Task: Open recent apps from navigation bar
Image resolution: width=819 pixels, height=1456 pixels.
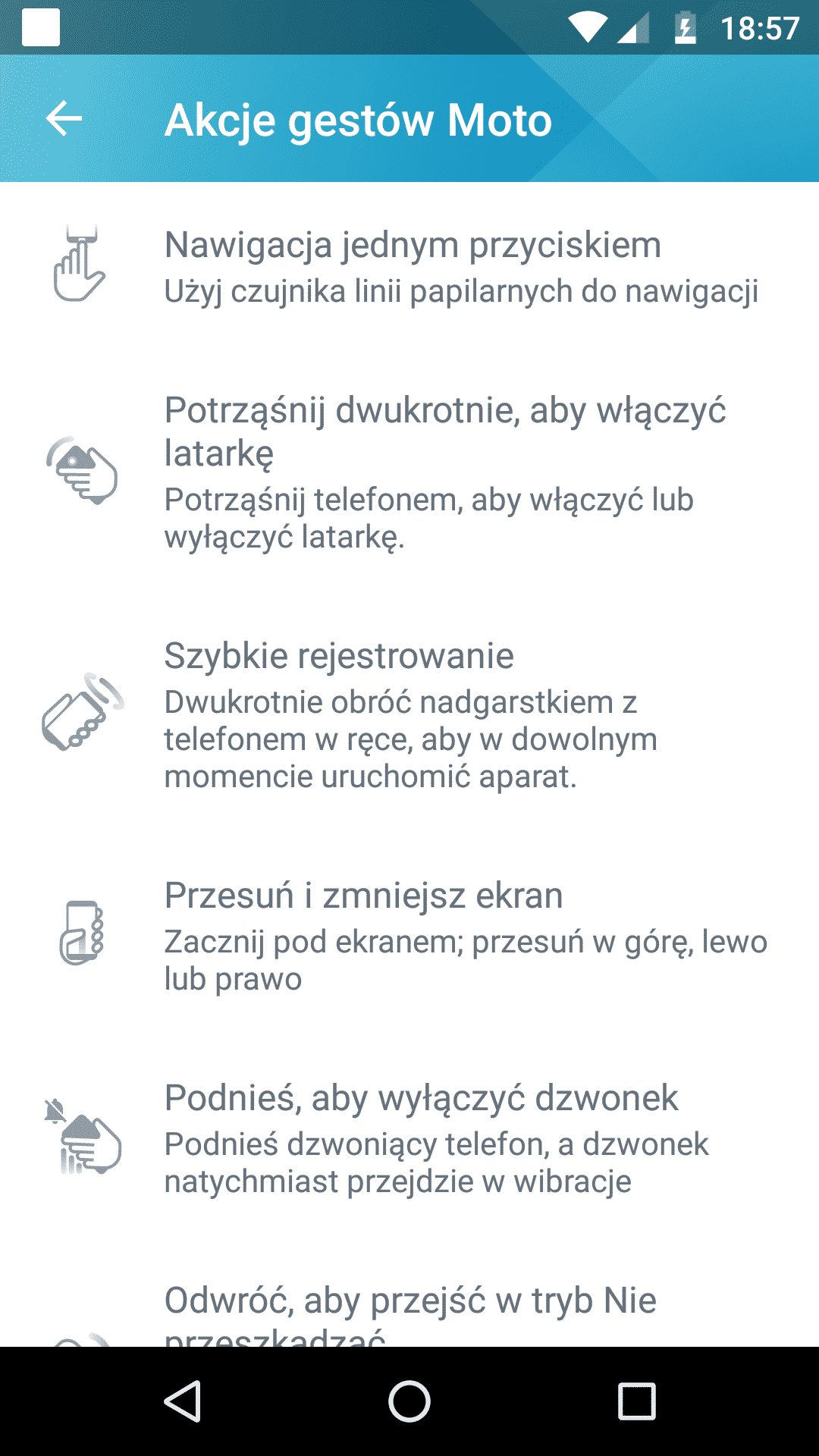Action: tap(636, 1401)
